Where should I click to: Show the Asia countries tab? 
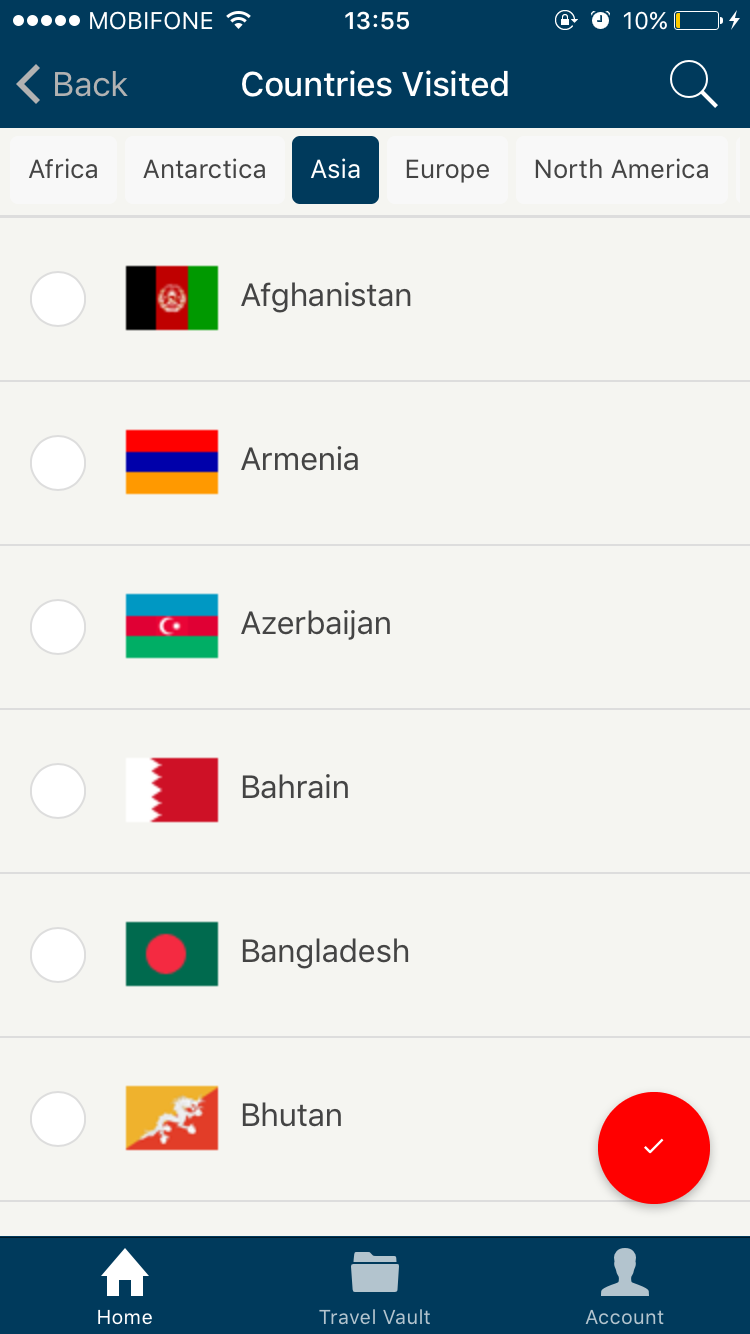[x=335, y=170]
